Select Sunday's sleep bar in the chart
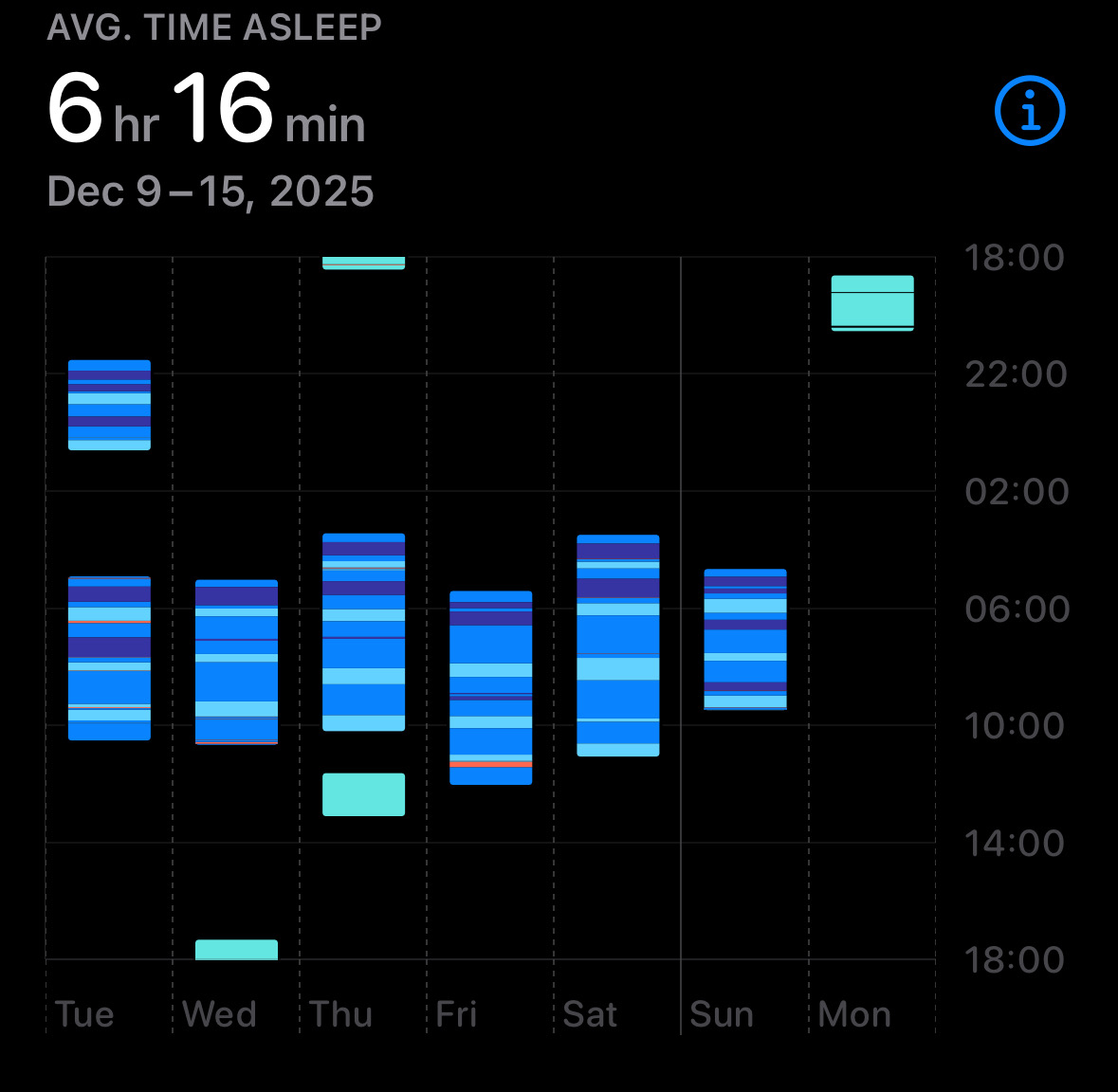 click(x=744, y=639)
